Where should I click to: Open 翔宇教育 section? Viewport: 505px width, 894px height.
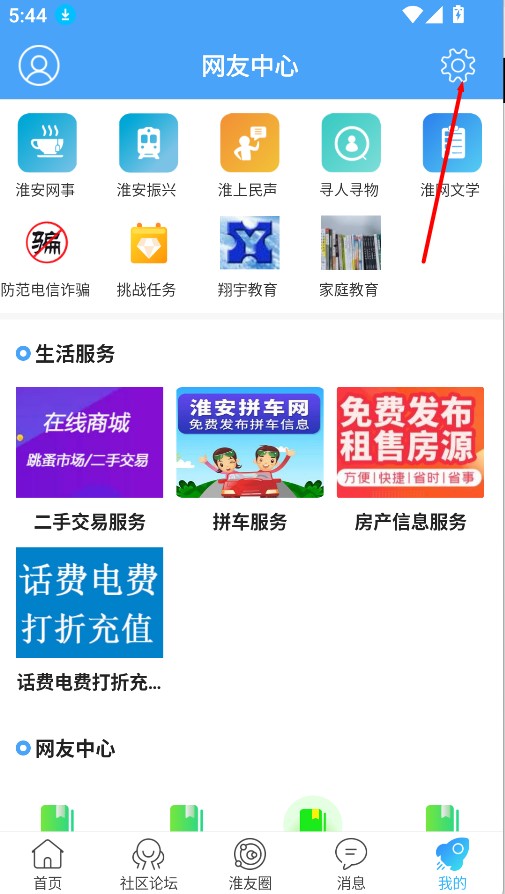pyautogui.click(x=249, y=257)
